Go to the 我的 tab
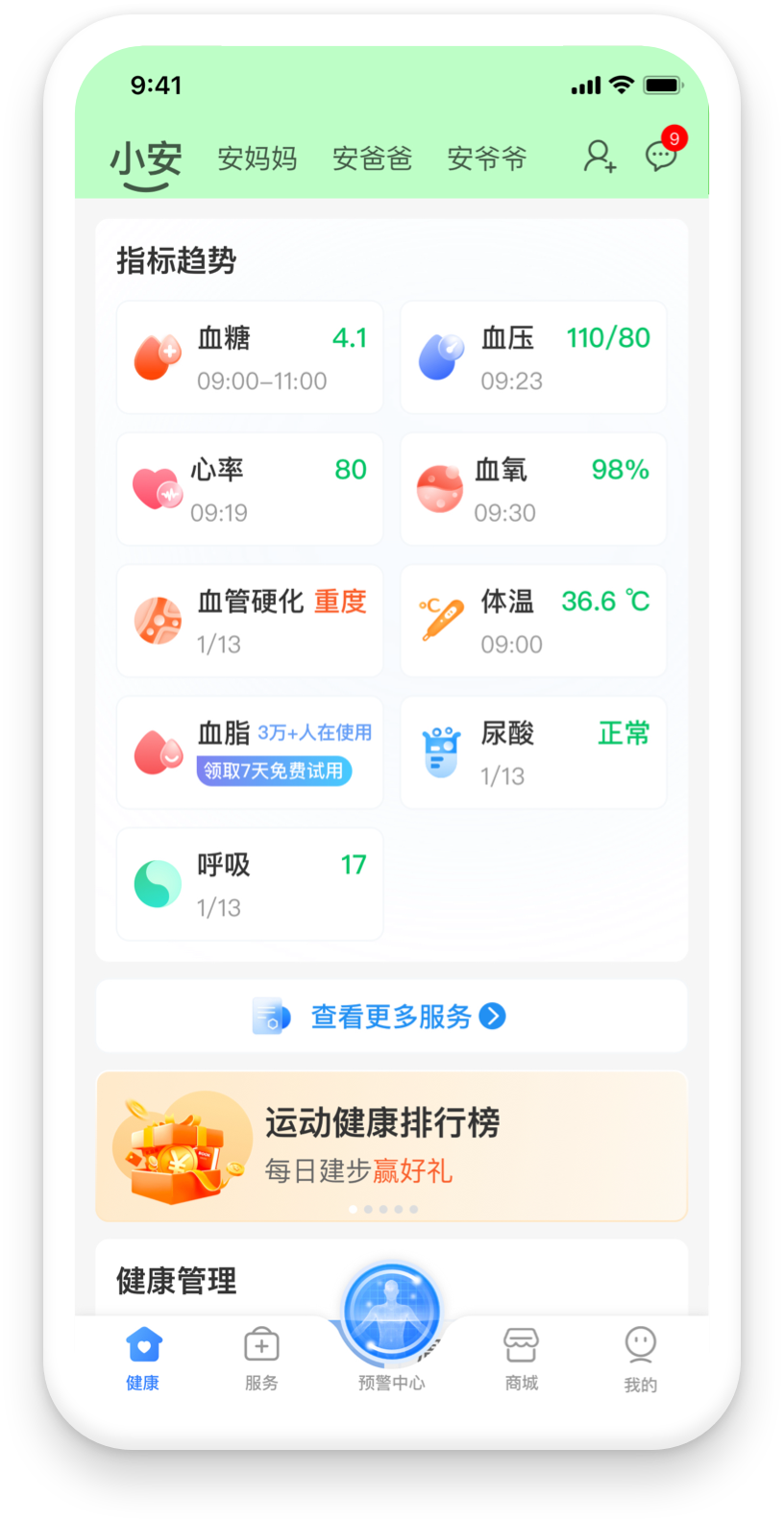This screenshot has width=784, height=1522. pos(640,1359)
